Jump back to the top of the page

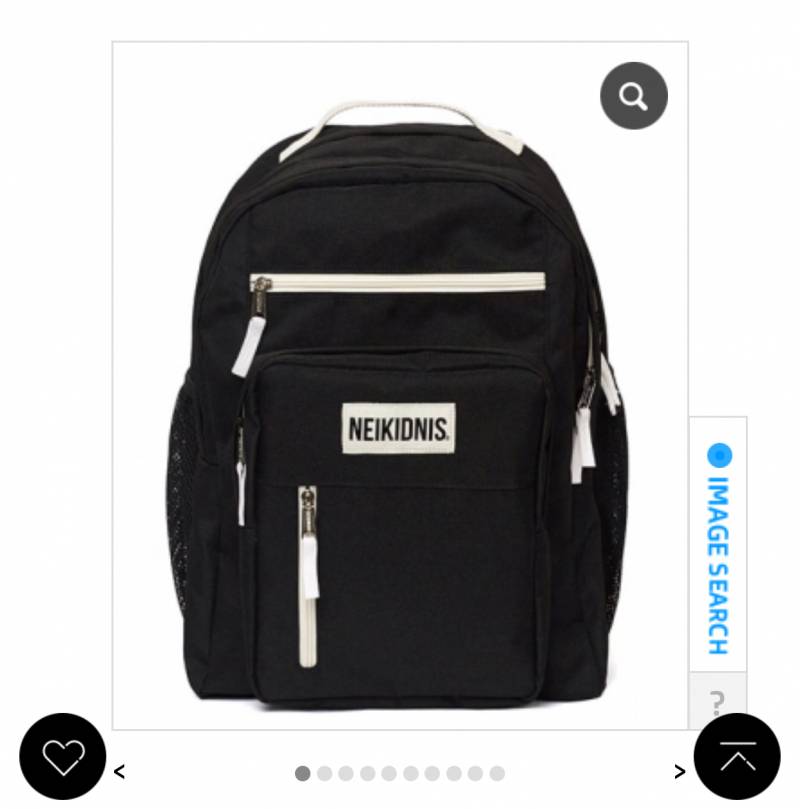click(737, 757)
